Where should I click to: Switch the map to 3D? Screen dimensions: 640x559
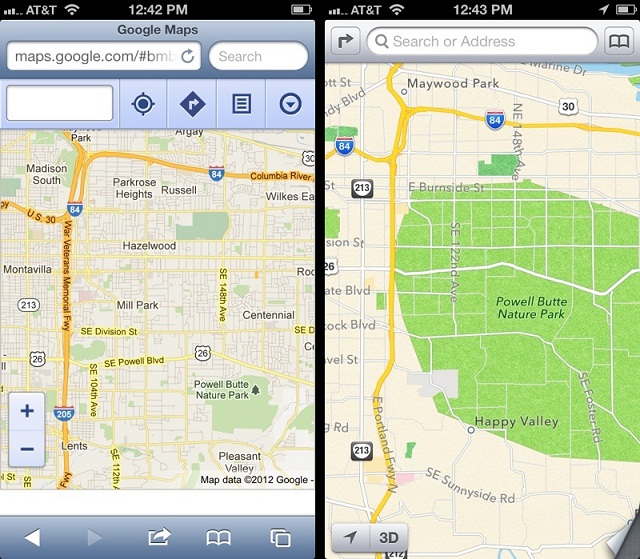click(388, 537)
